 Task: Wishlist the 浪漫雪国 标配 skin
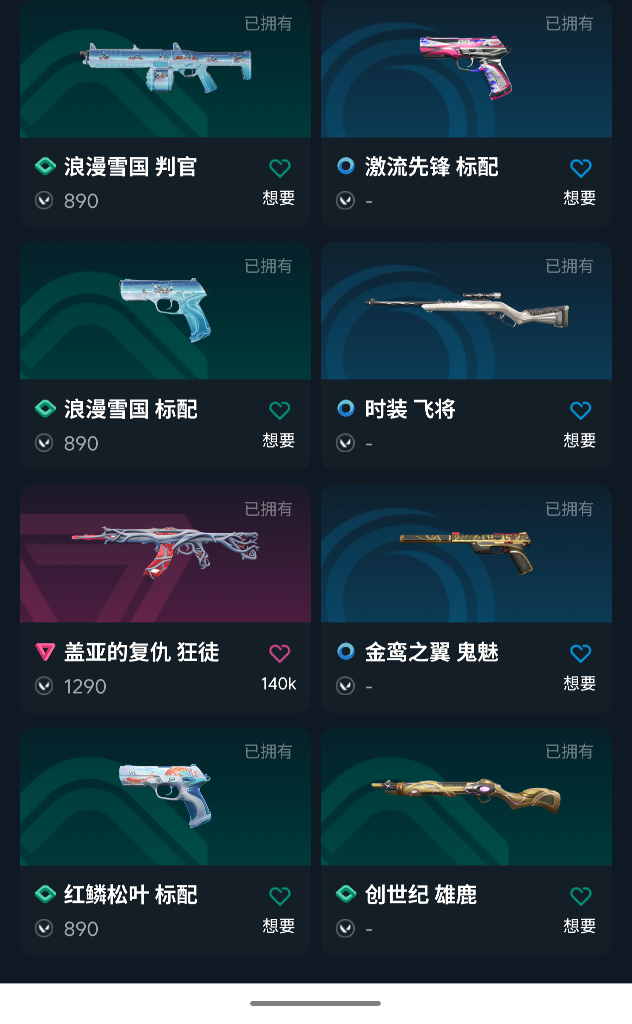click(280, 410)
